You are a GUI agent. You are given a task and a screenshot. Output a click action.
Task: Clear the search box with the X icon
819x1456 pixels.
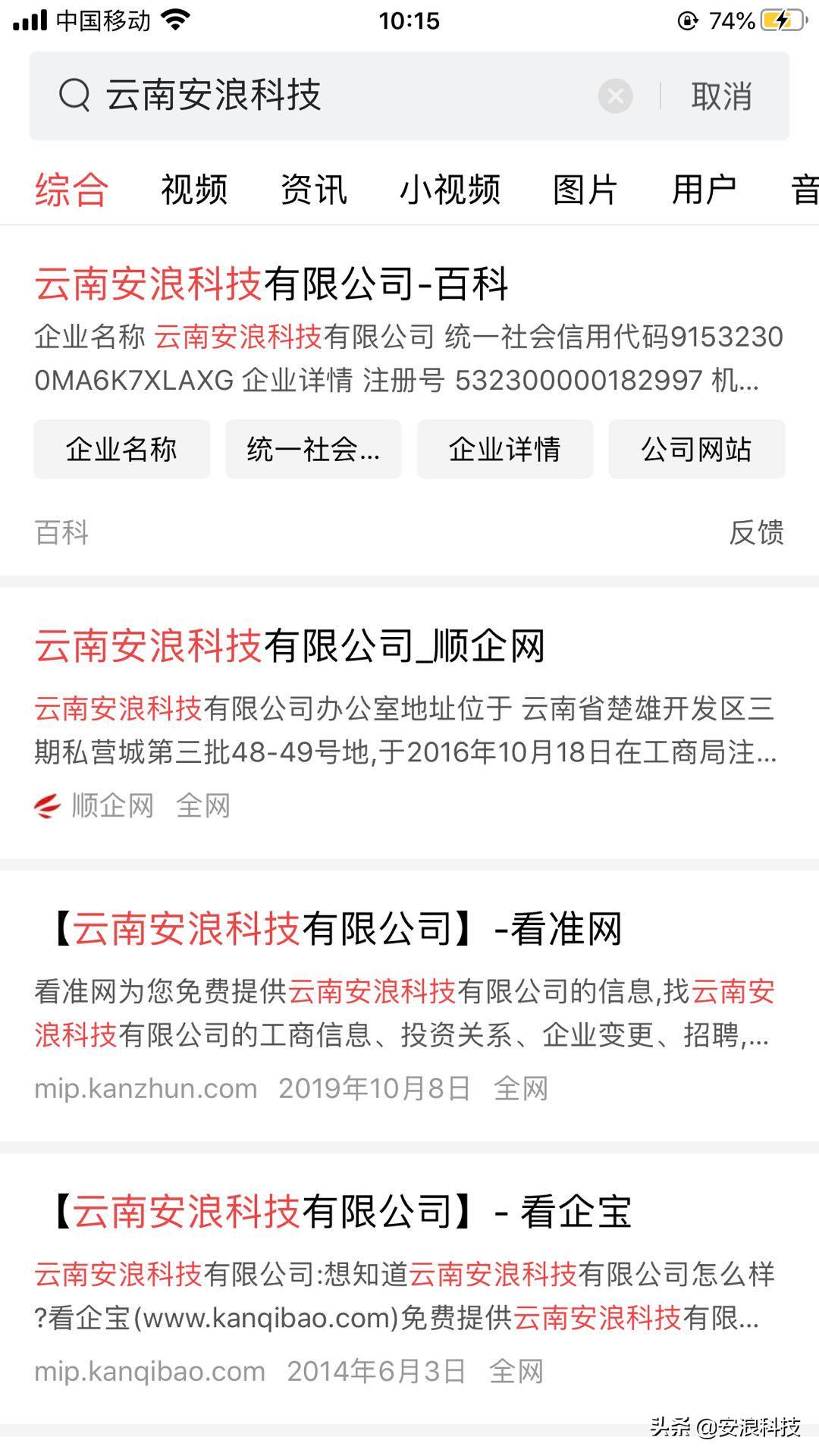pyautogui.click(x=616, y=96)
